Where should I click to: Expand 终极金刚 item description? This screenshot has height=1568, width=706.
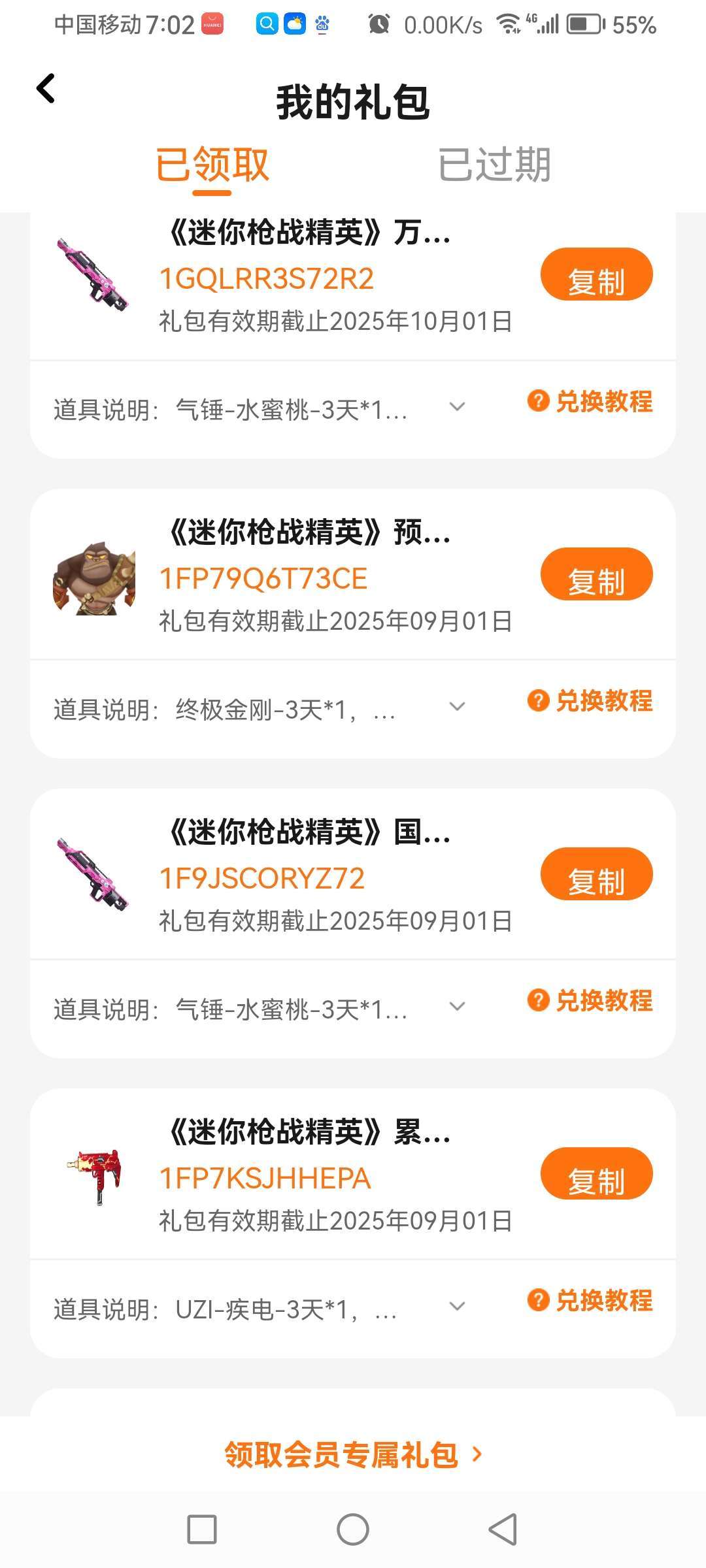tap(457, 707)
